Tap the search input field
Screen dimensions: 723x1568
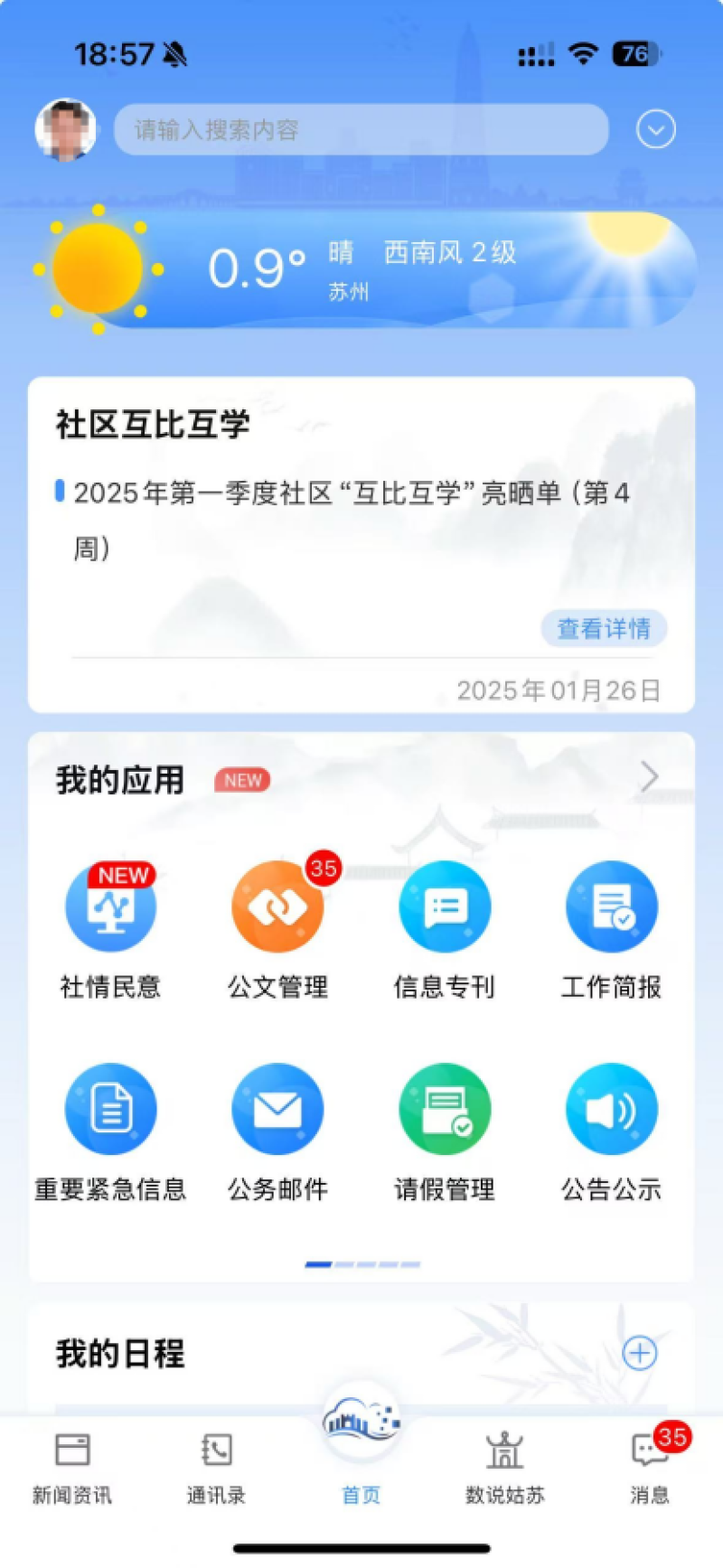click(361, 130)
